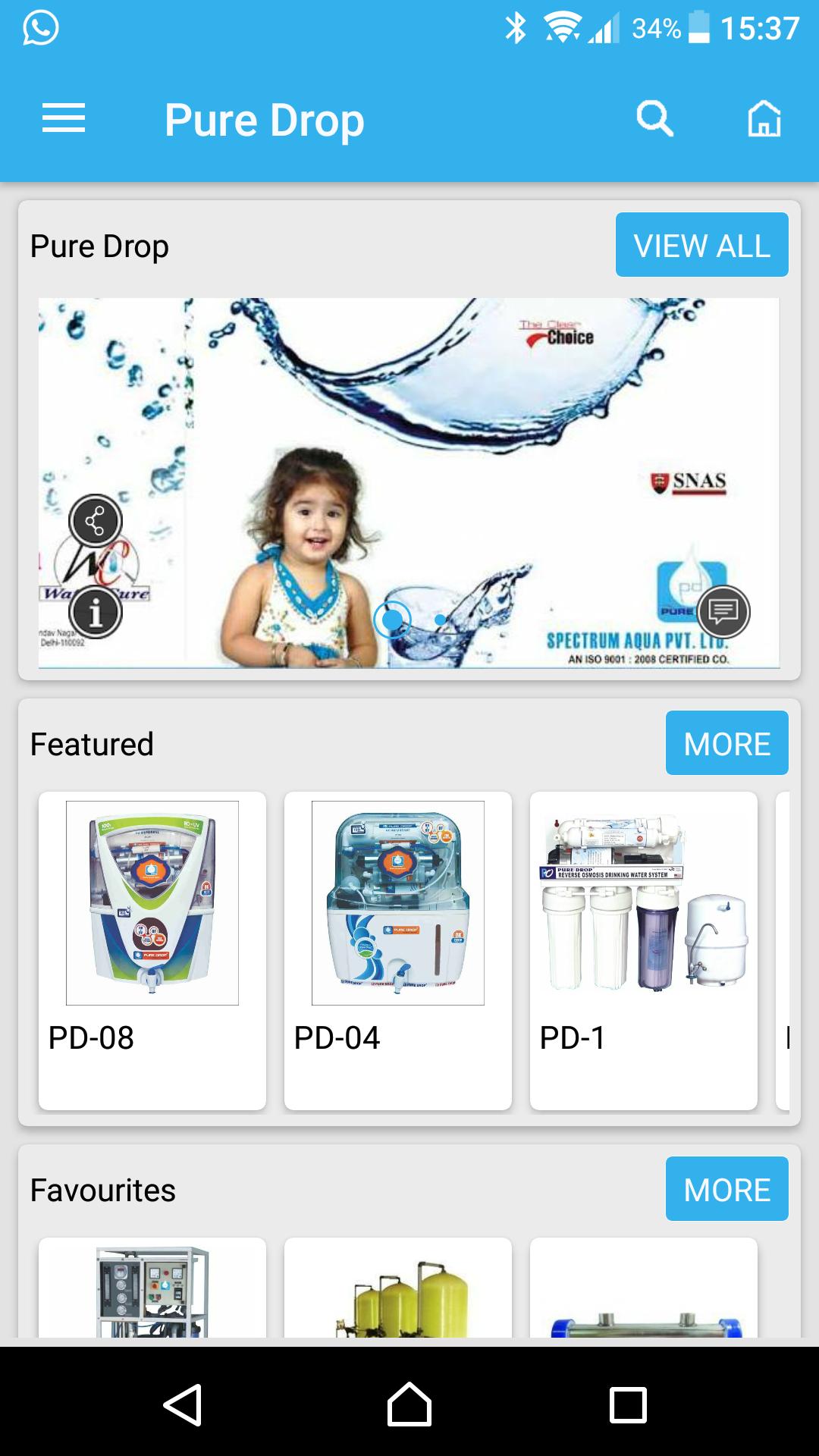Screen dimensions: 819x1456
Task: Open the chat message icon on the banner
Action: point(723,612)
